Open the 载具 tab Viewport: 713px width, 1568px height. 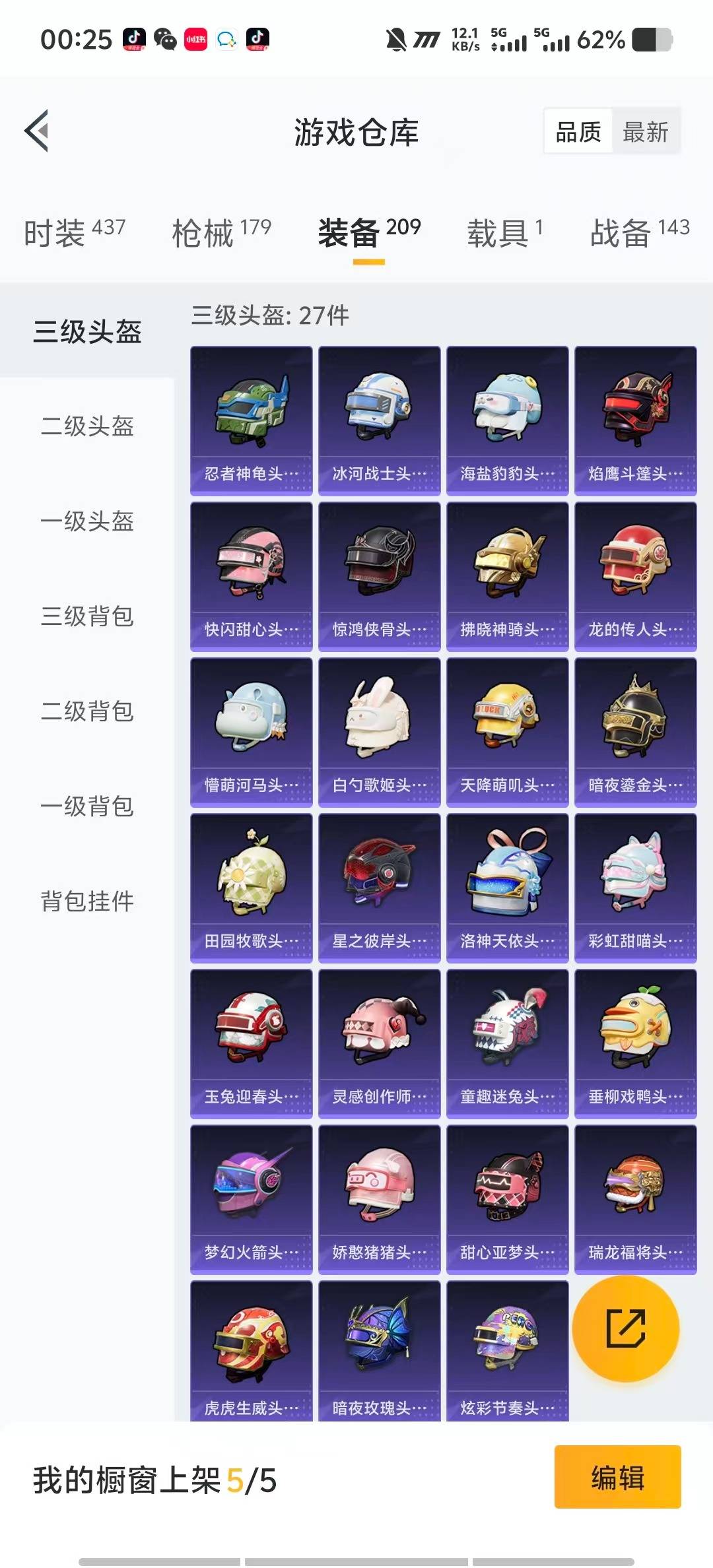(x=505, y=232)
